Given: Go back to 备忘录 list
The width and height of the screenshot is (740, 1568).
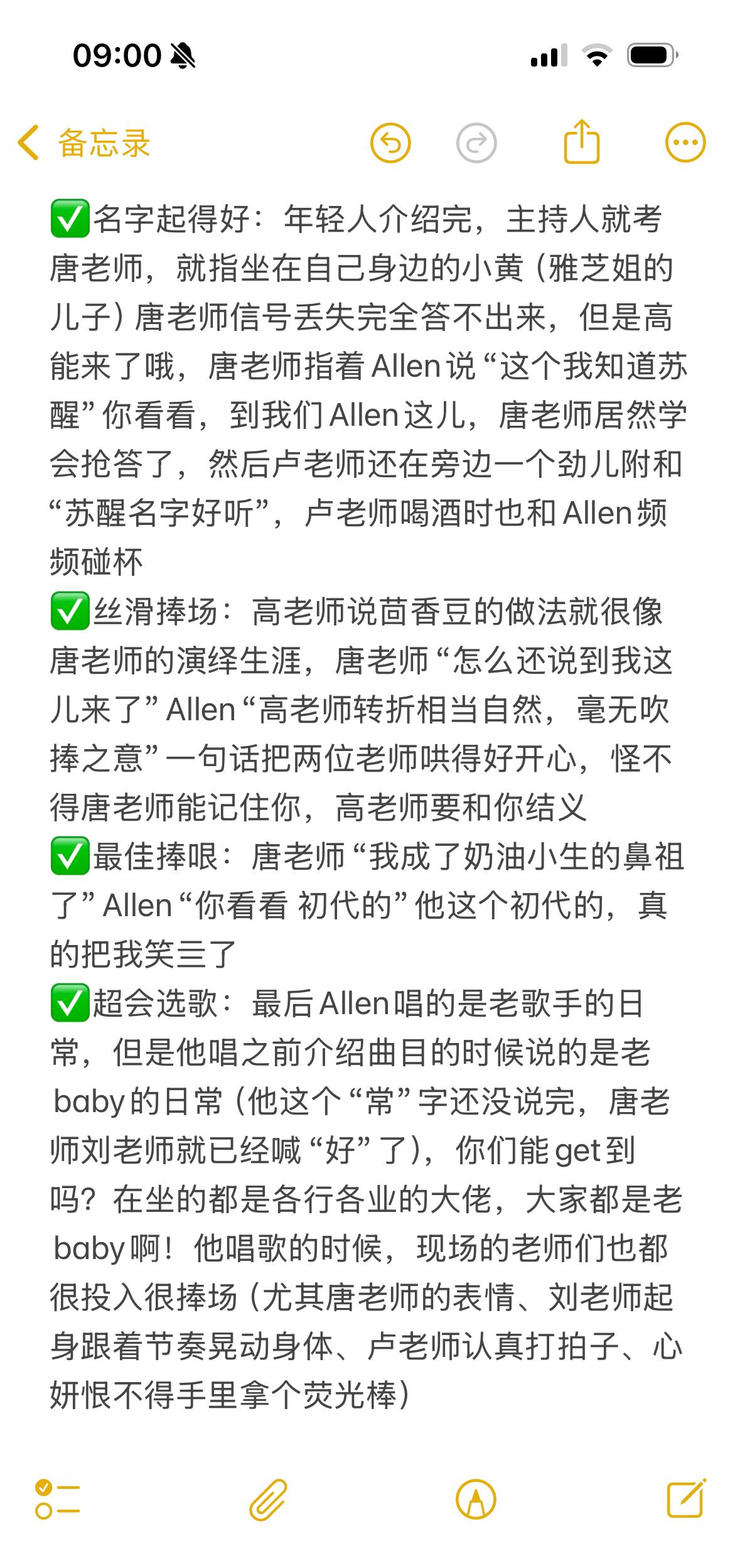Looking at the screenshot, I should (84, 143).
